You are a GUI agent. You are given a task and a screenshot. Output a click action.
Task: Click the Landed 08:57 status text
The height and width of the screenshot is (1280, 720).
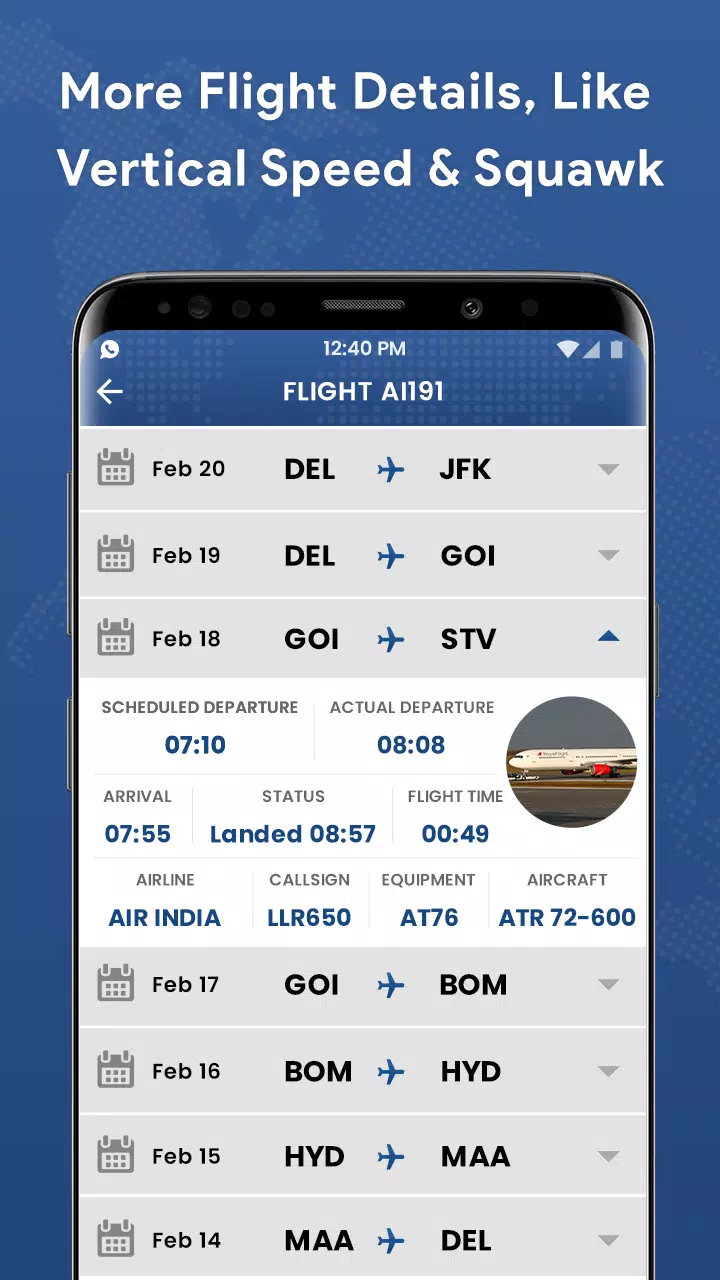pos(293,833)
